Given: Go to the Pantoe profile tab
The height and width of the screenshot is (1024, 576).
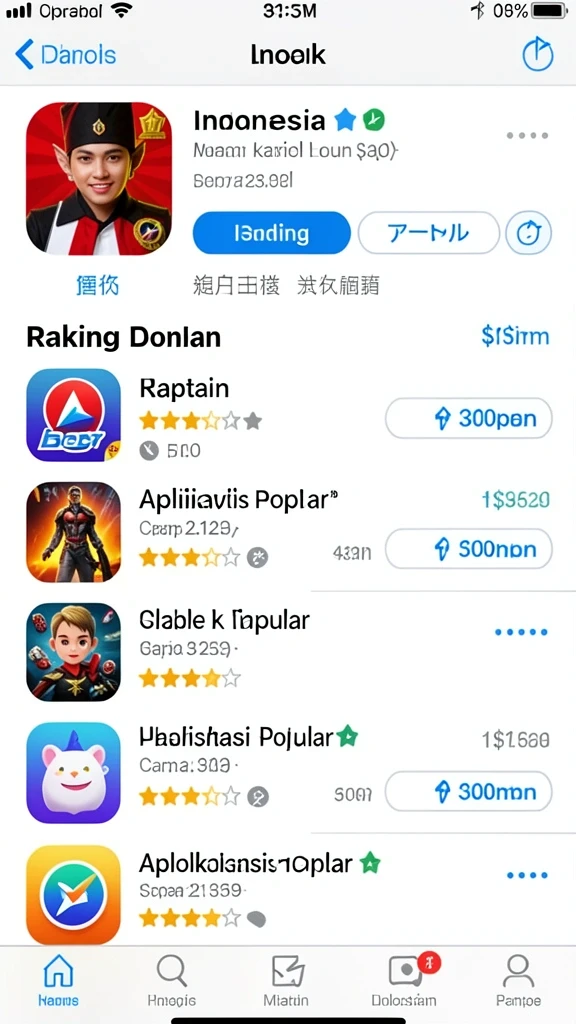Looking at the screenshot, I should tap(518, 980).
